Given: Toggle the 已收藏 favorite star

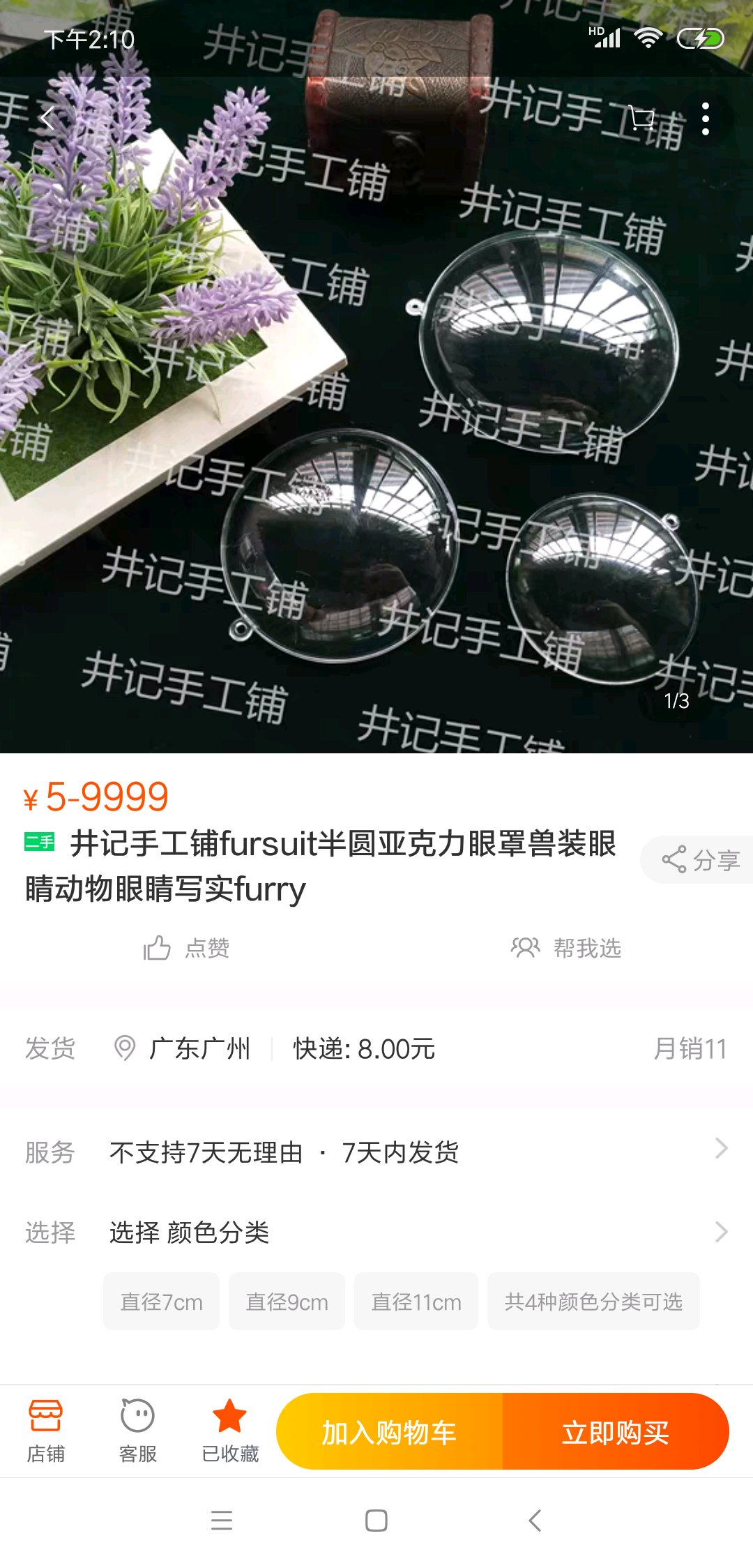Looking at the screenshot, I should click(229, 1431).
